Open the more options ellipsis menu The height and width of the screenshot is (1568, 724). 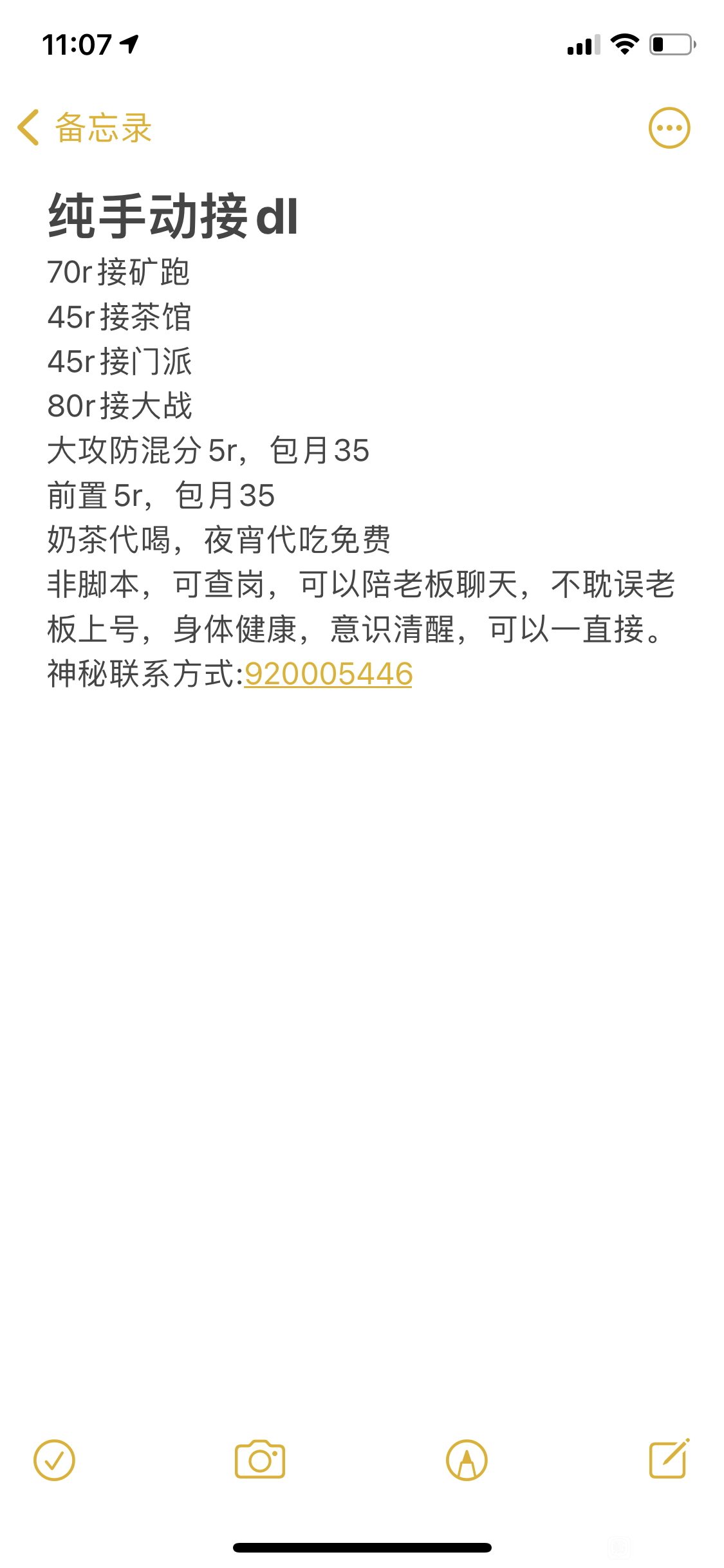[x=669, y=127]
